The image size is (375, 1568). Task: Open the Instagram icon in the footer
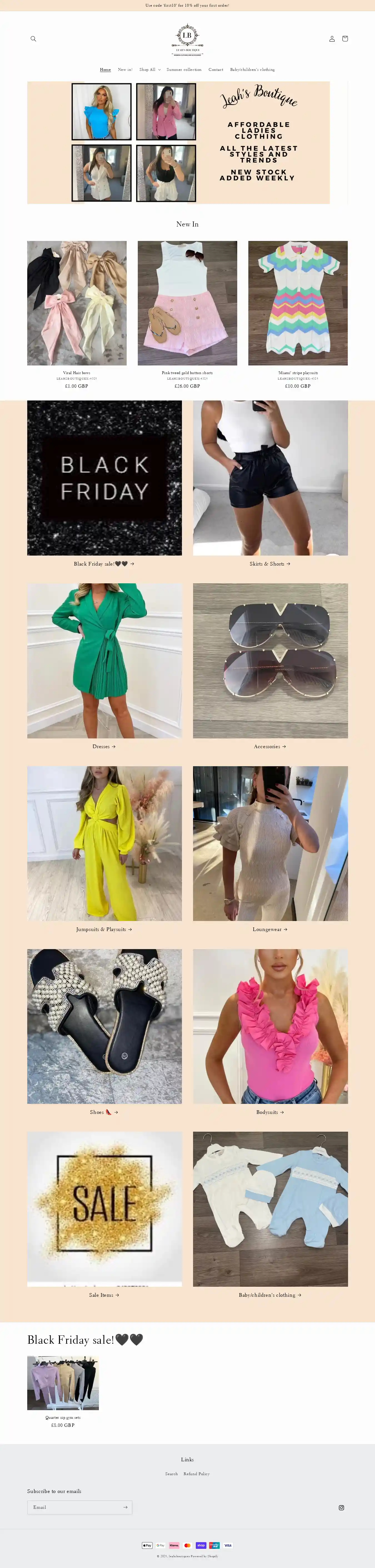(341, 1508)
